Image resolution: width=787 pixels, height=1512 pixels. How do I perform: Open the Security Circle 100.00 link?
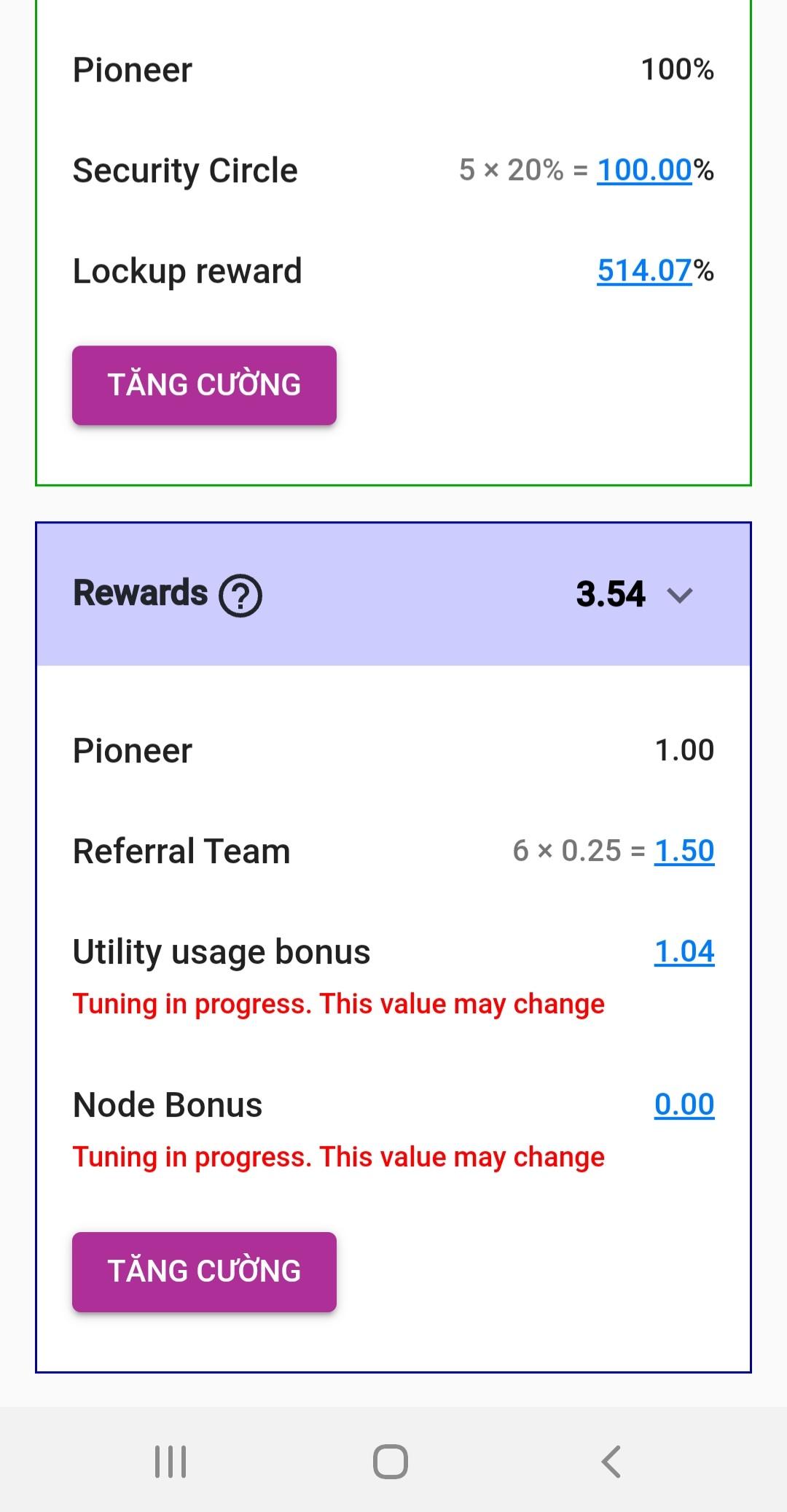[x=644, y=171]
